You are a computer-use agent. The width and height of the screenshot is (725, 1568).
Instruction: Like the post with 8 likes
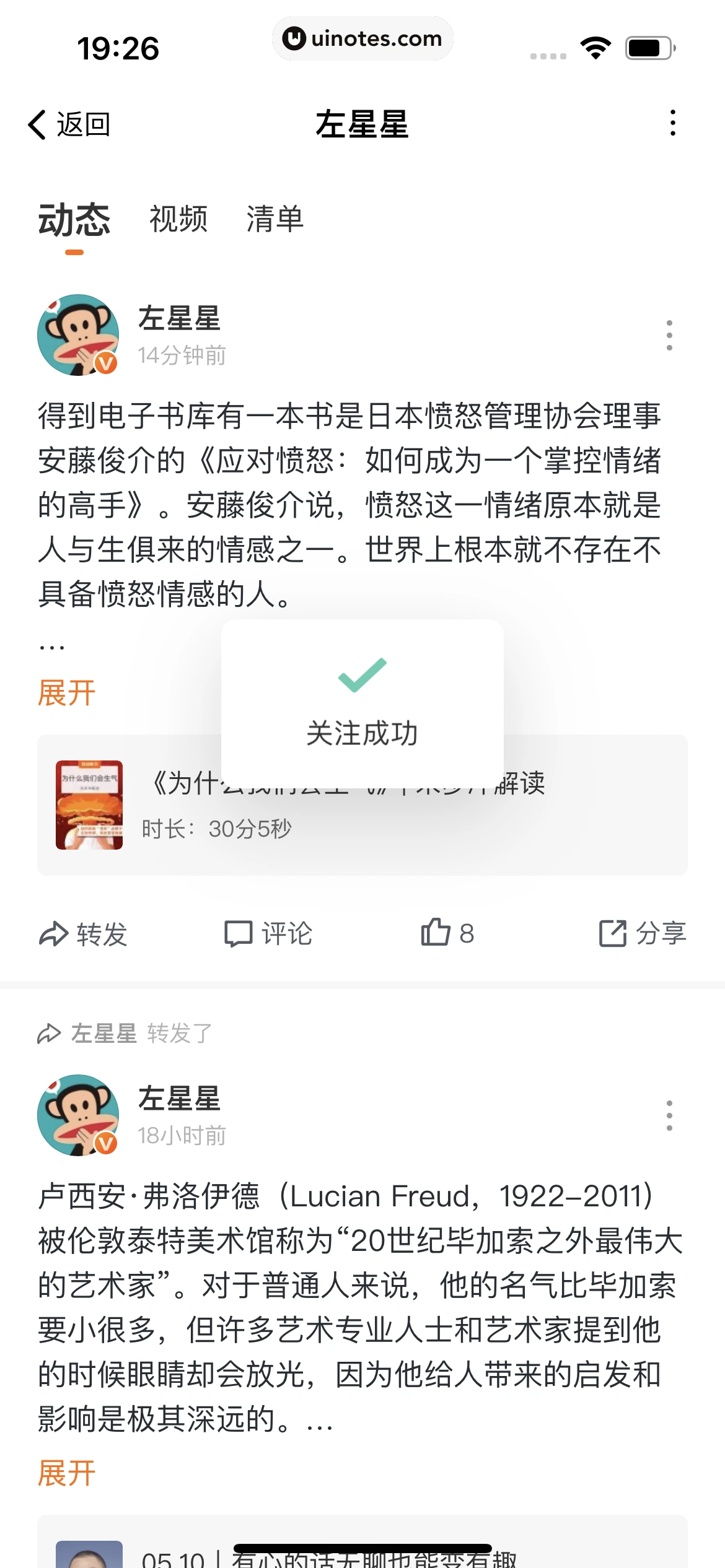click(x=447, y=933)
